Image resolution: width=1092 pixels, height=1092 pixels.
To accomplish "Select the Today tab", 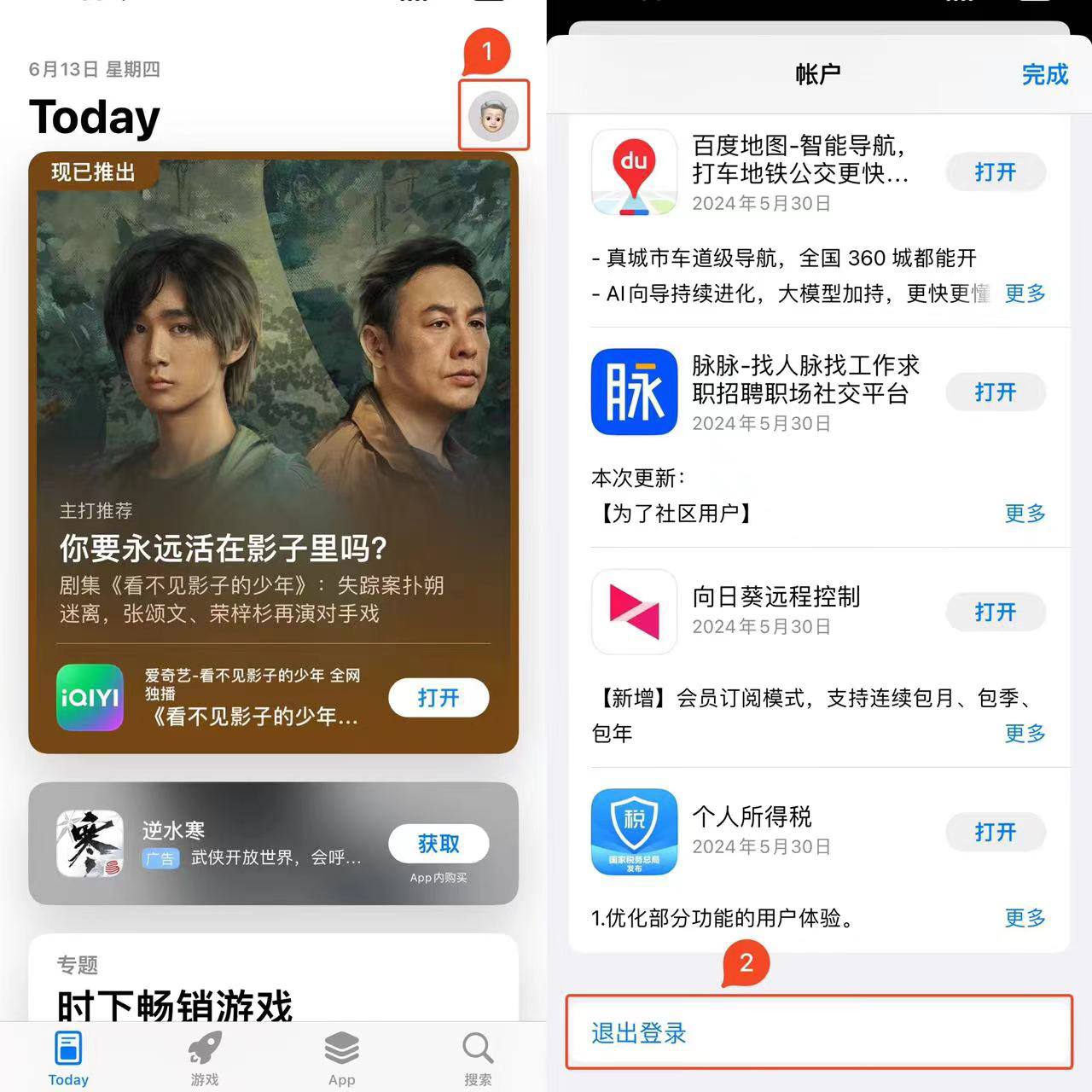I will tap(68, 1058).
